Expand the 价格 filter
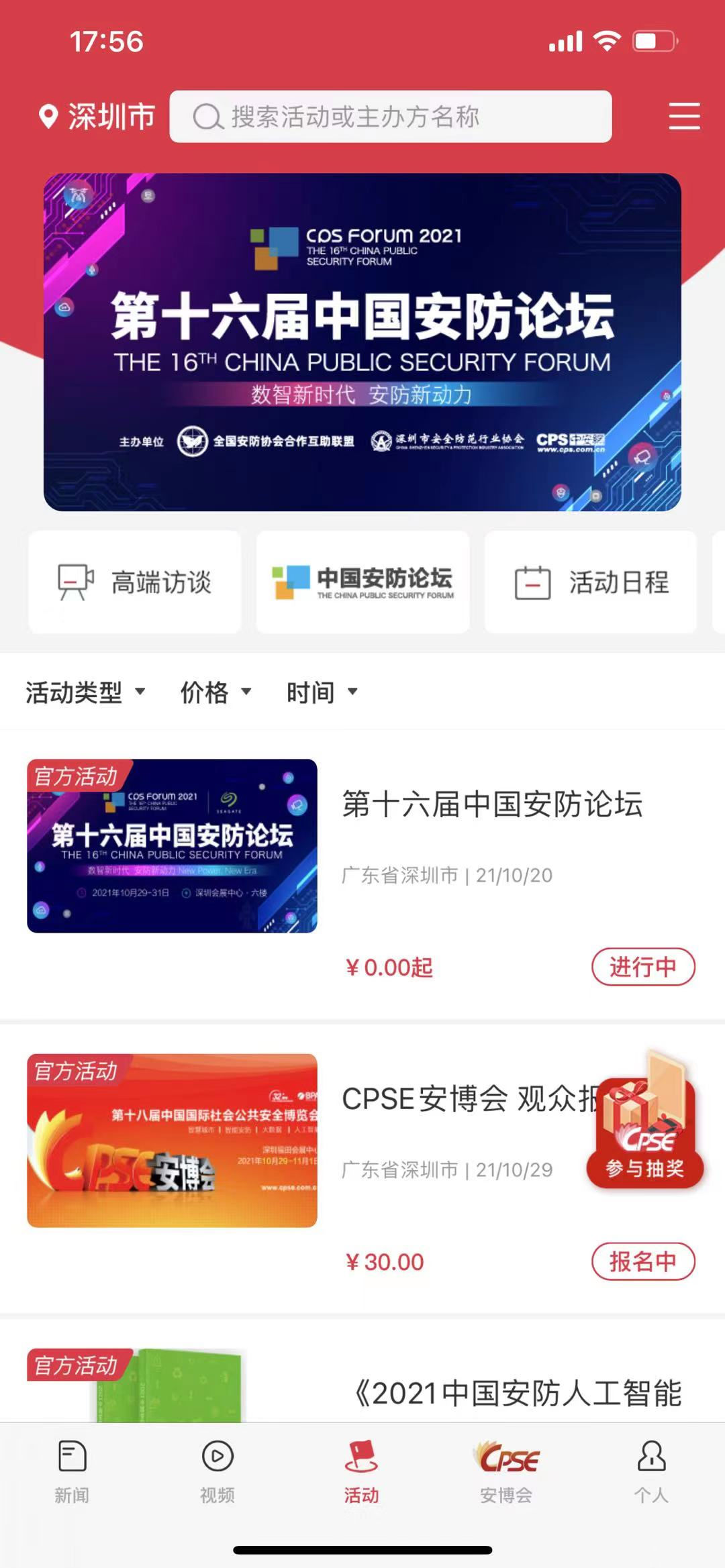The width and height of the screenshot is (725, 1568). tap(215, 692)
